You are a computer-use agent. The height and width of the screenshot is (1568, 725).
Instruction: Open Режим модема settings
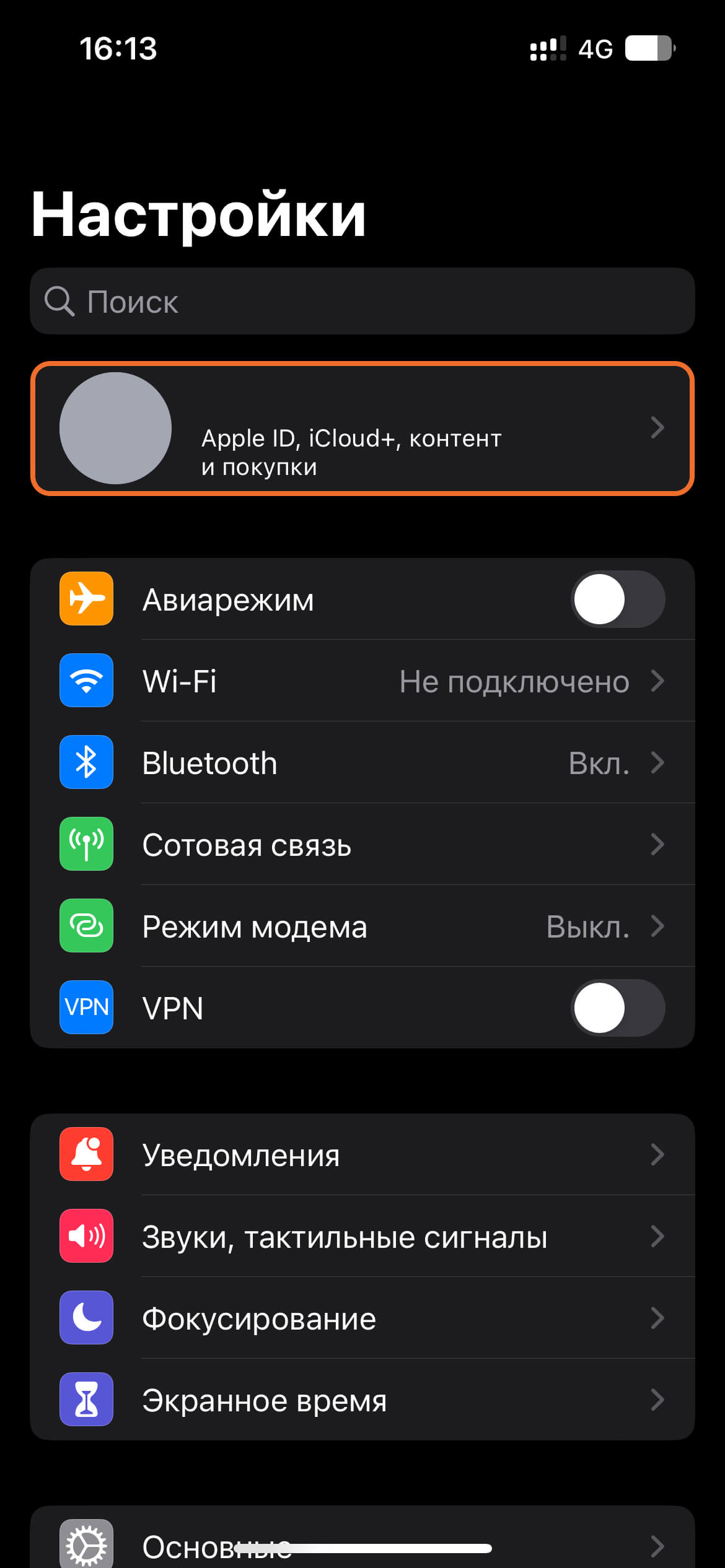pyautogui.click(x=362, y=926)
